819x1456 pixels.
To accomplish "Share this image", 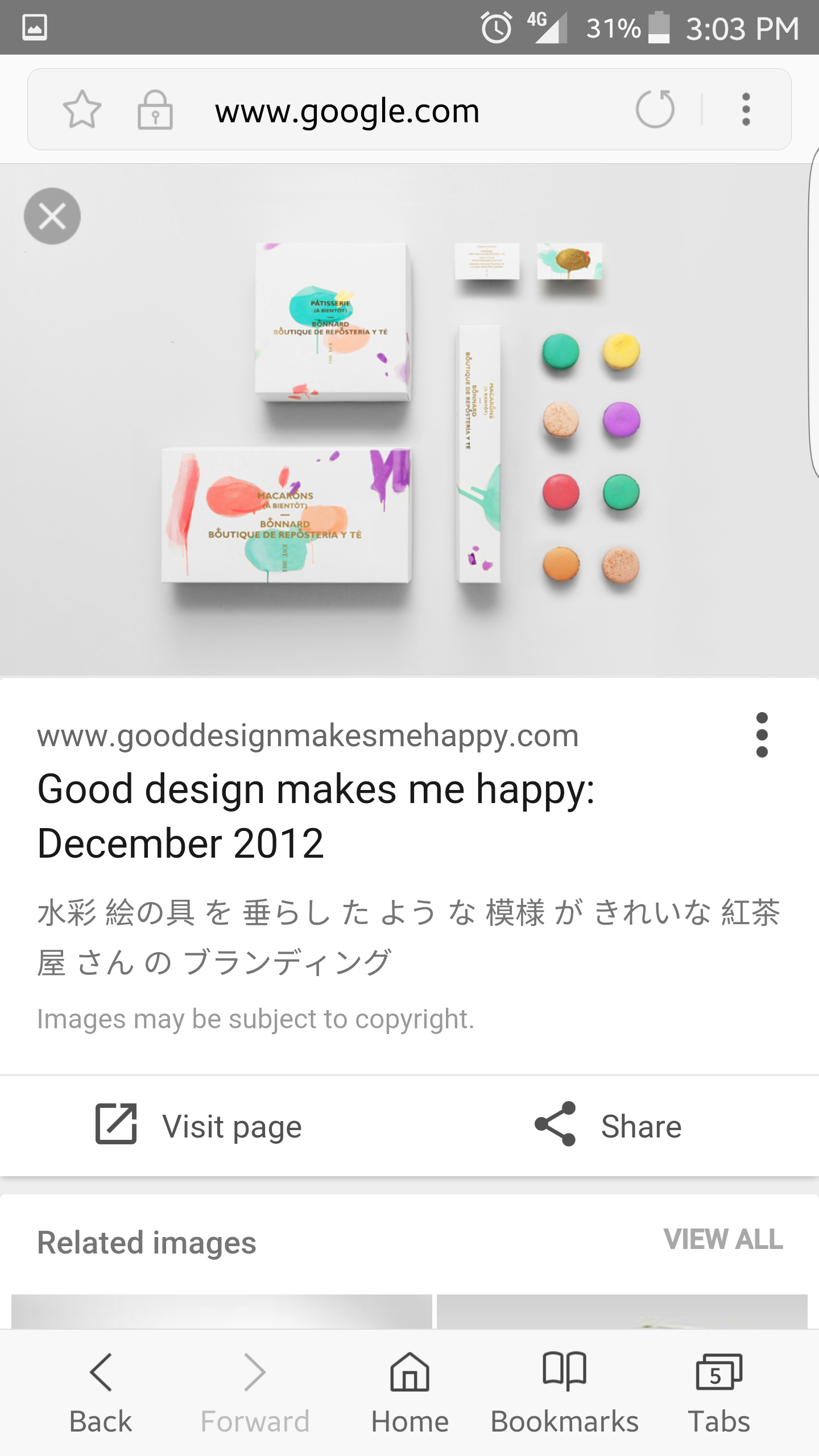I will click(609, 1126).
